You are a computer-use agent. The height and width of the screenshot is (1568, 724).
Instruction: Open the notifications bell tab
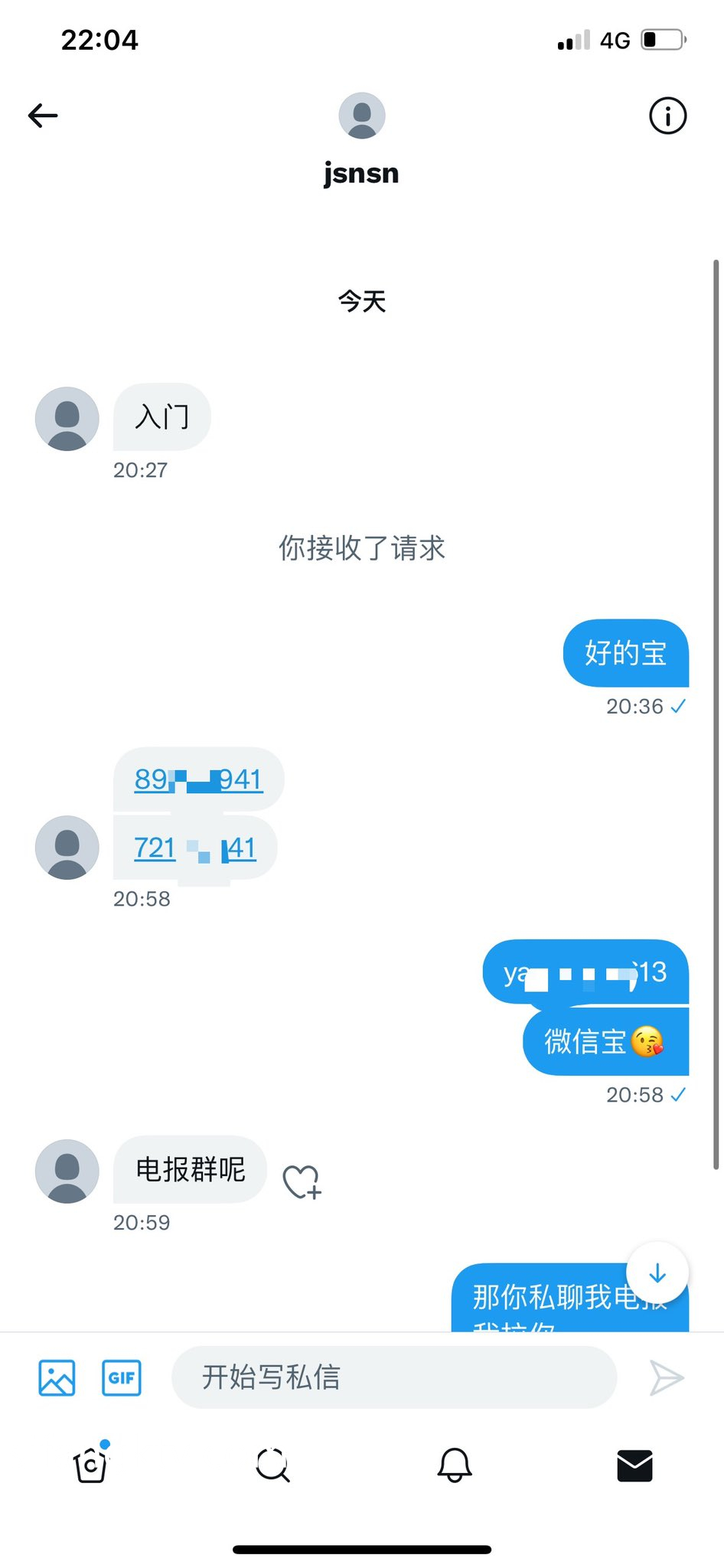tap(454, 1465)
